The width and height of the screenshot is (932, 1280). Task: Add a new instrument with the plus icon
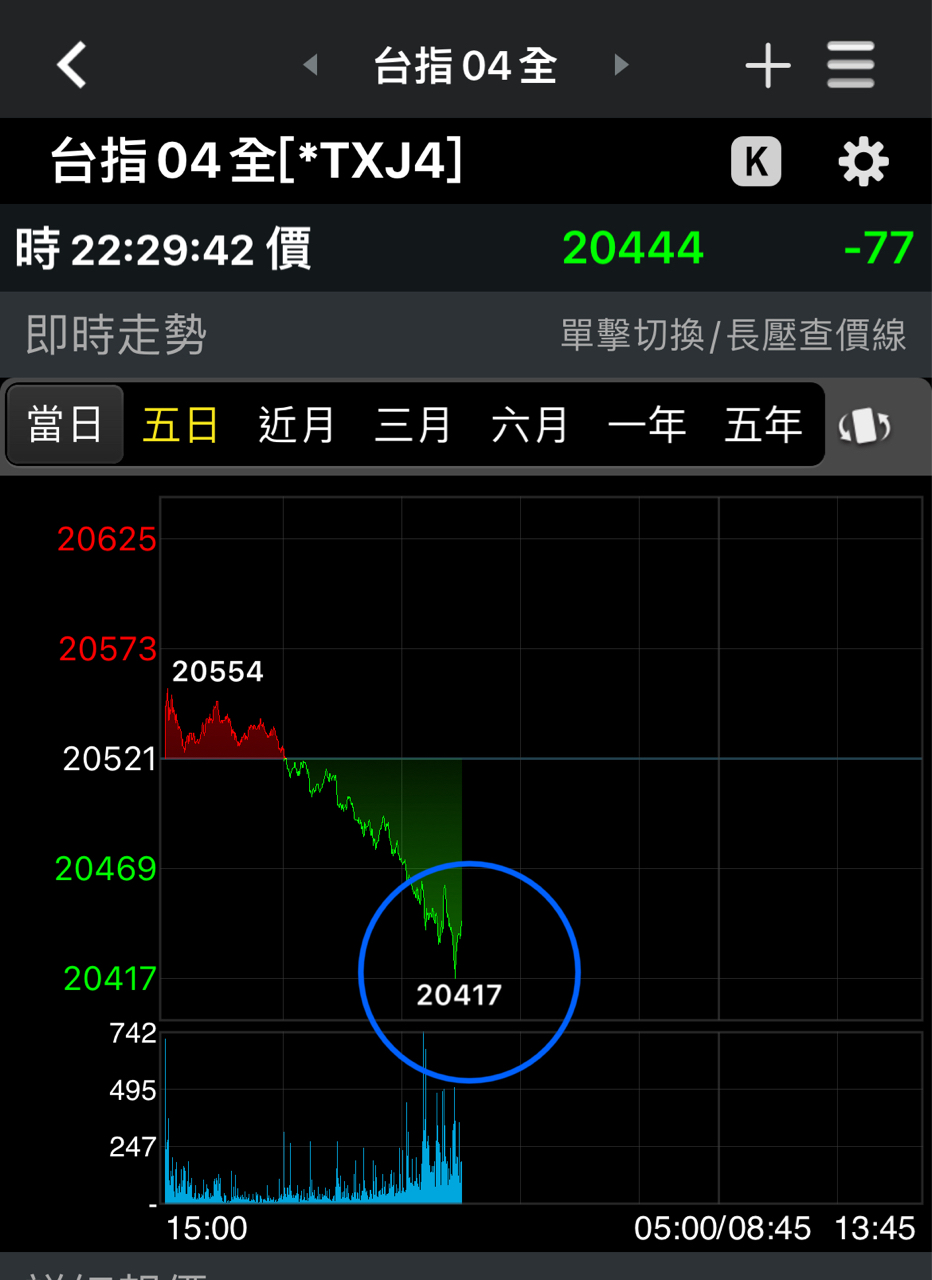(x=767, y=64)
